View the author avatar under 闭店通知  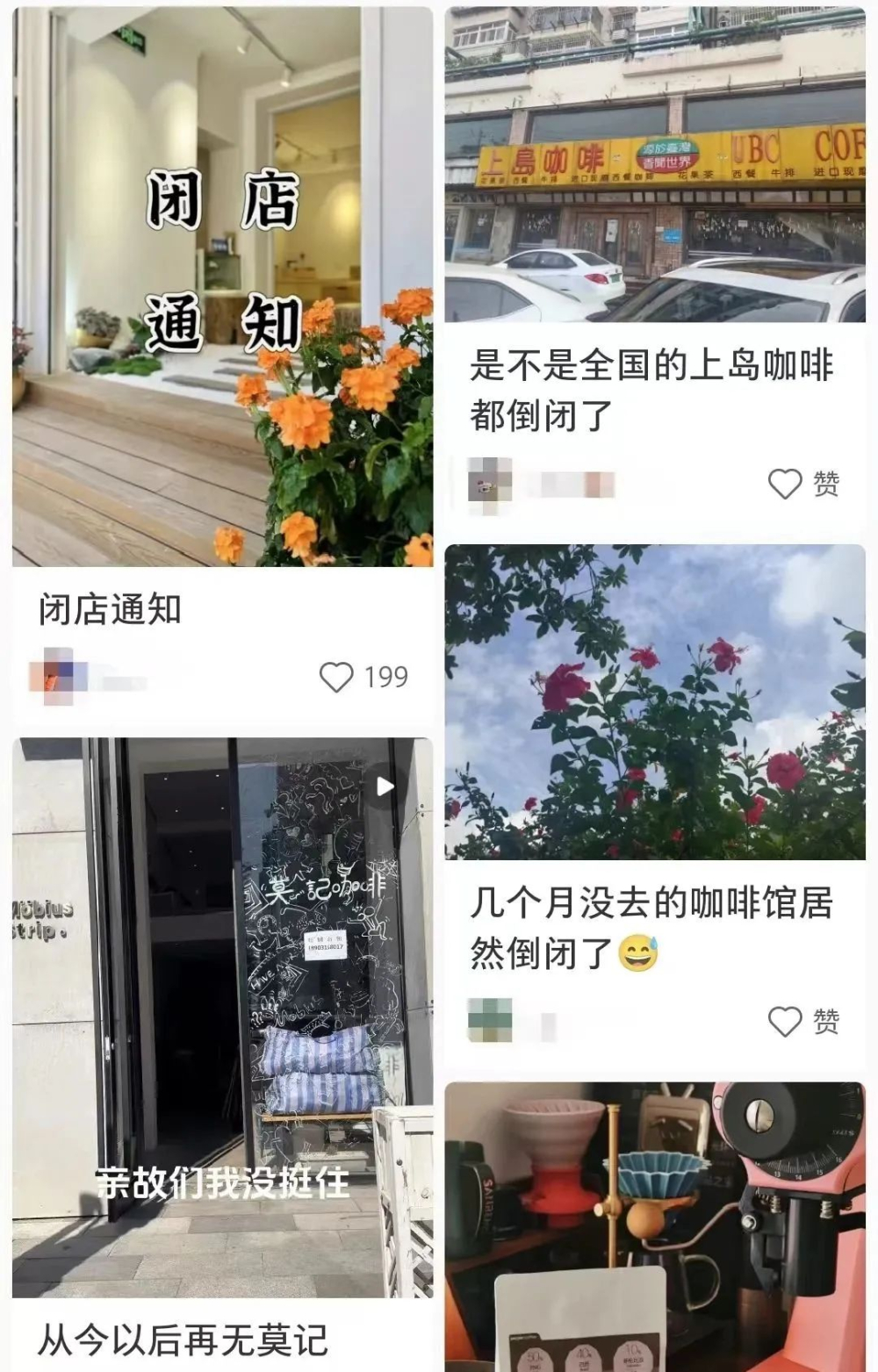58,677
